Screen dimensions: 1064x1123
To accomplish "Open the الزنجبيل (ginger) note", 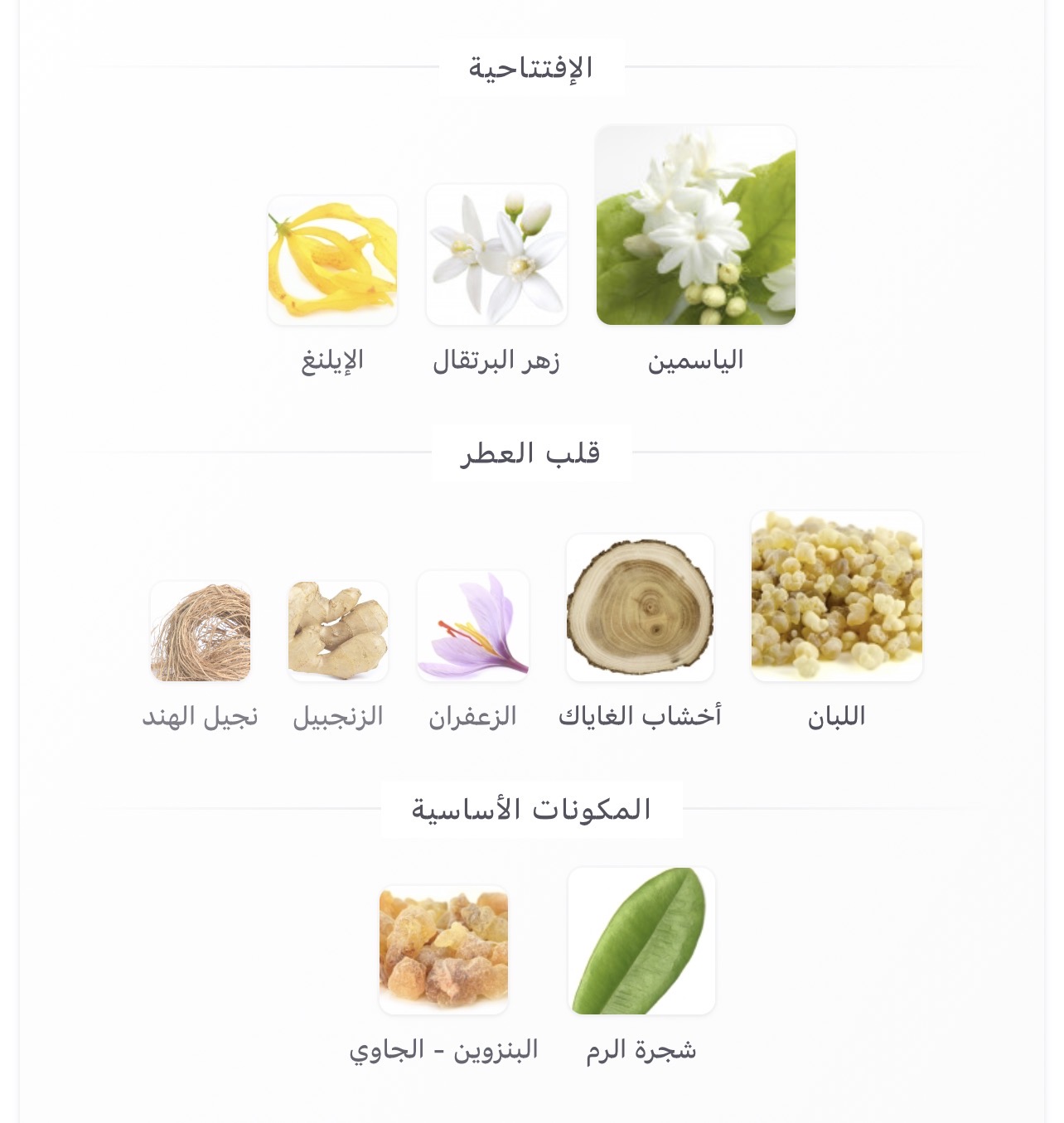I will coord(338,632).
